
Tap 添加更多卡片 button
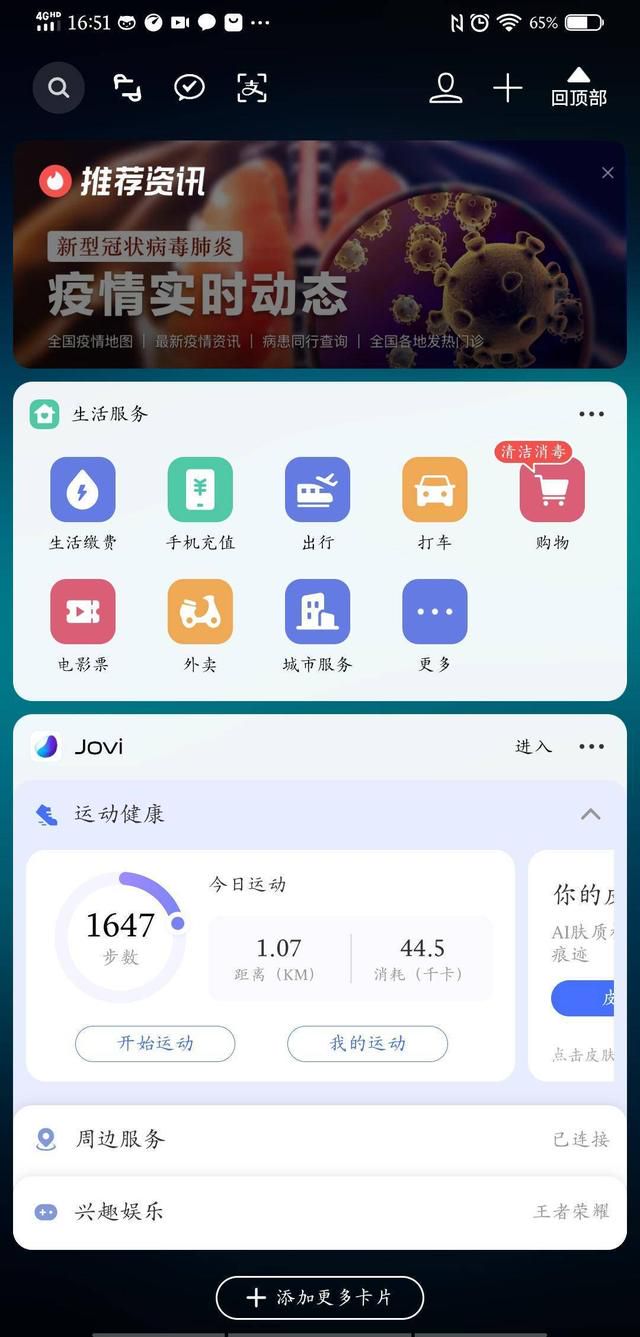[x=320, y=1297]
